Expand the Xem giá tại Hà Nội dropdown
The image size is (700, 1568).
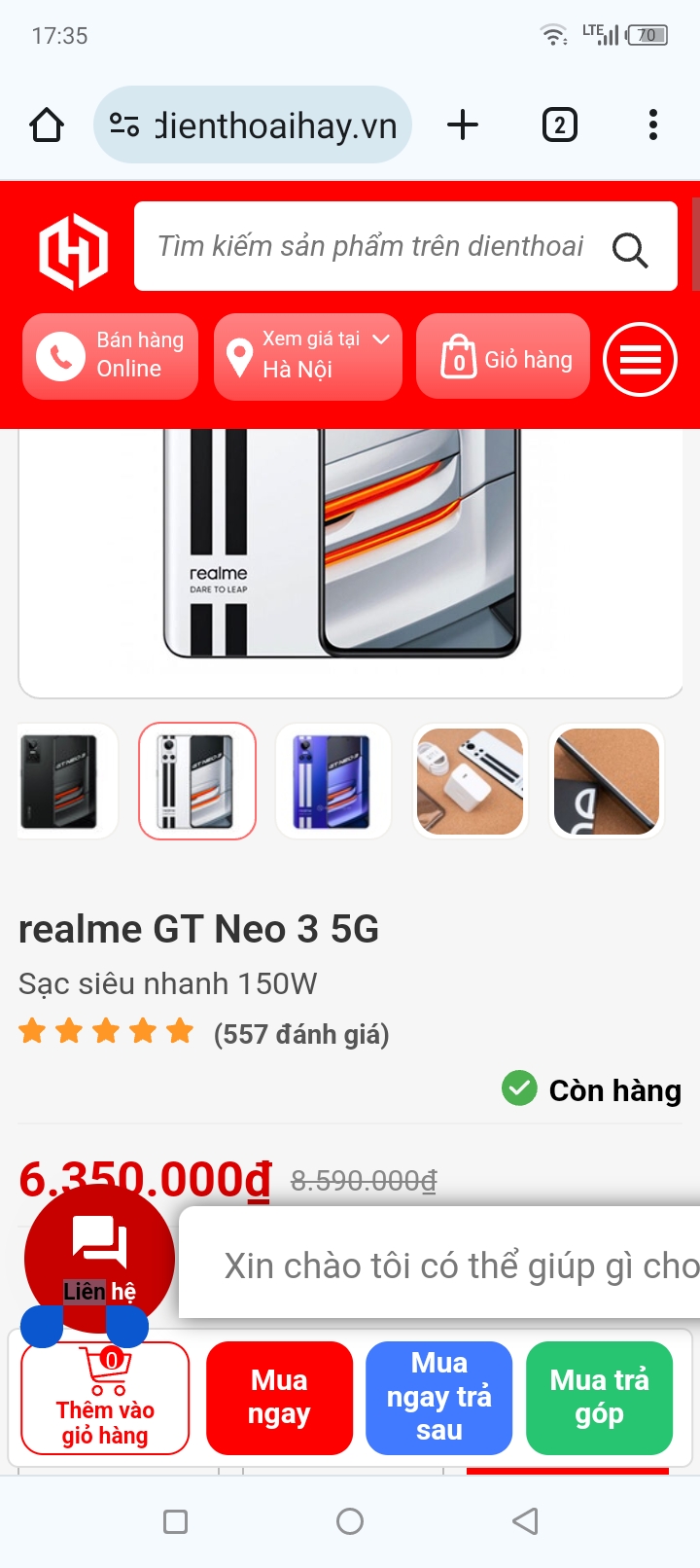click(307, 356)
